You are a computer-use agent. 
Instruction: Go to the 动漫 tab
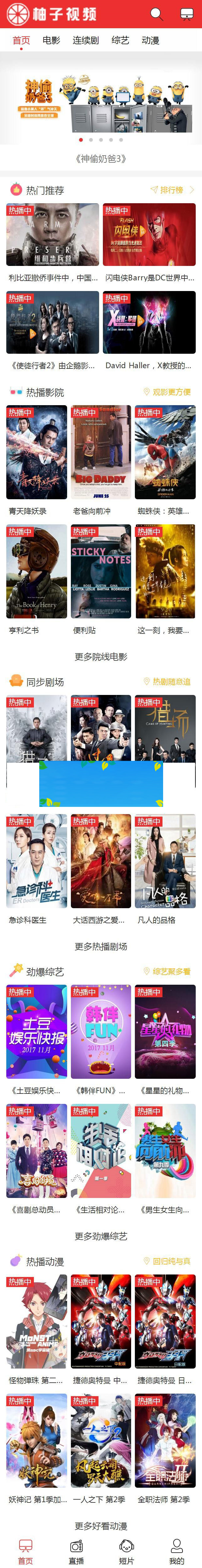pyautogui.click(x=150, y=40)
